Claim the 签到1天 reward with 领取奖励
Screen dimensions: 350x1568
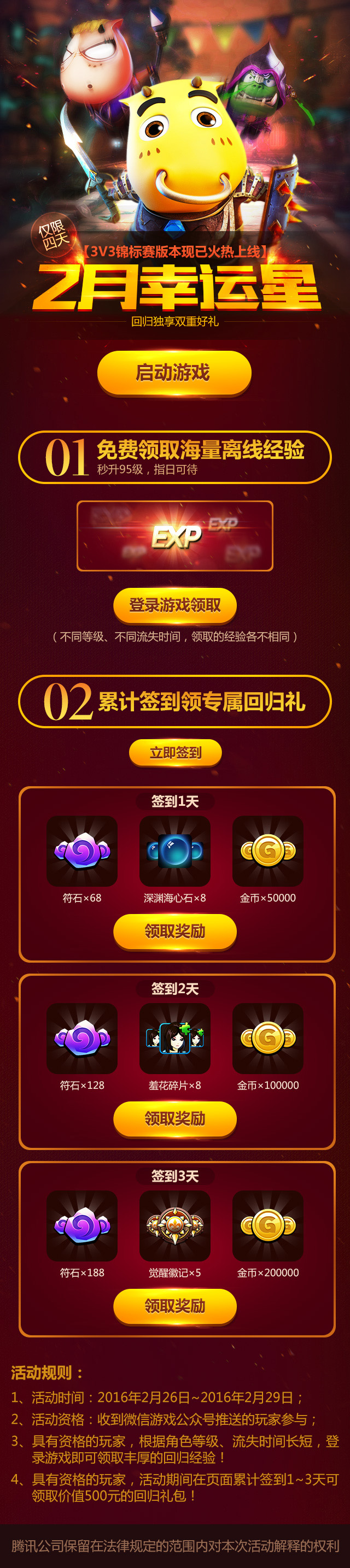pos(174,931)
